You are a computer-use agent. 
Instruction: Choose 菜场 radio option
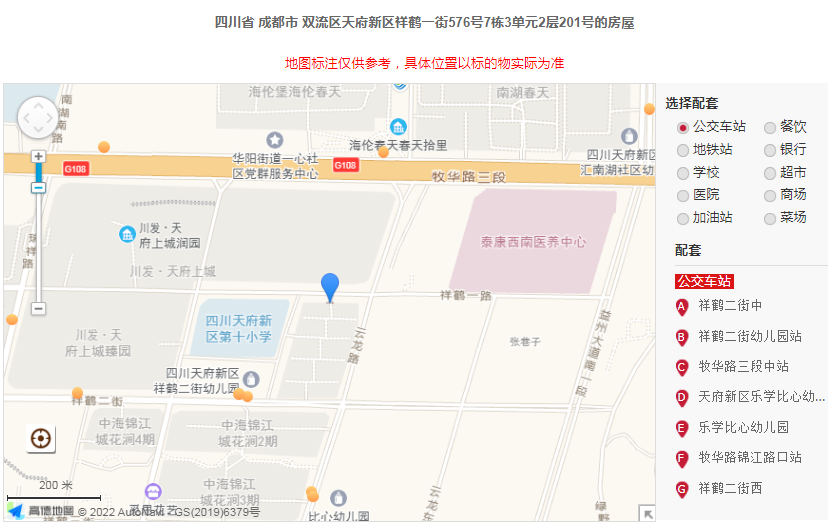(x=770, y=218)
